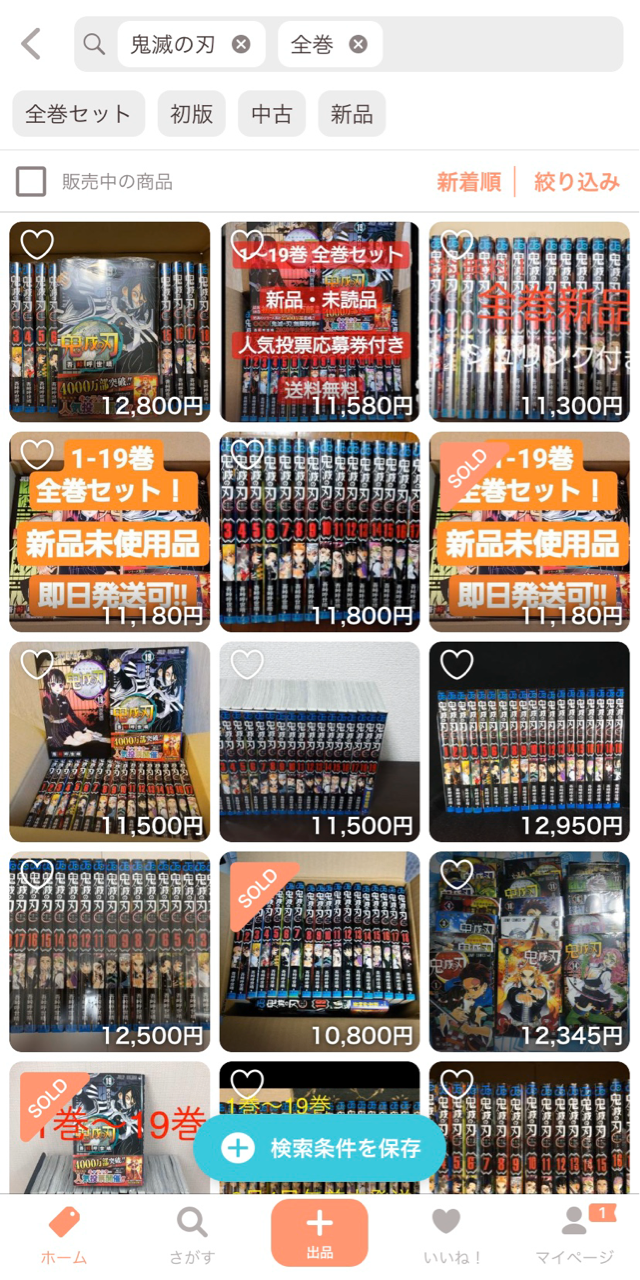
Task: Save search with 検索条件を保存
Action: [x=319, y=1148]
